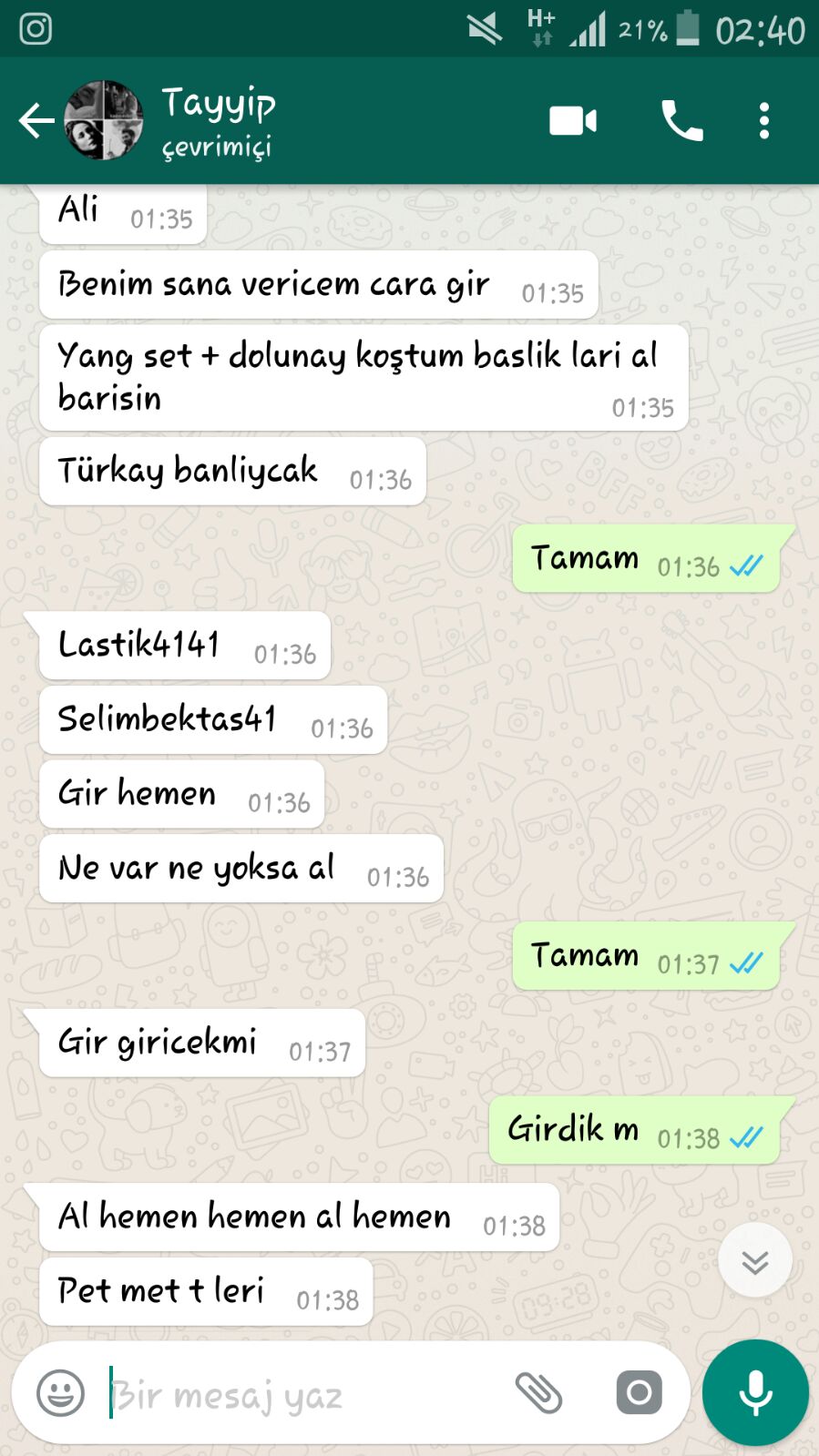The image size is (819, 1456).
Task: Tap the message input field
Action: tap(301, 1393)
